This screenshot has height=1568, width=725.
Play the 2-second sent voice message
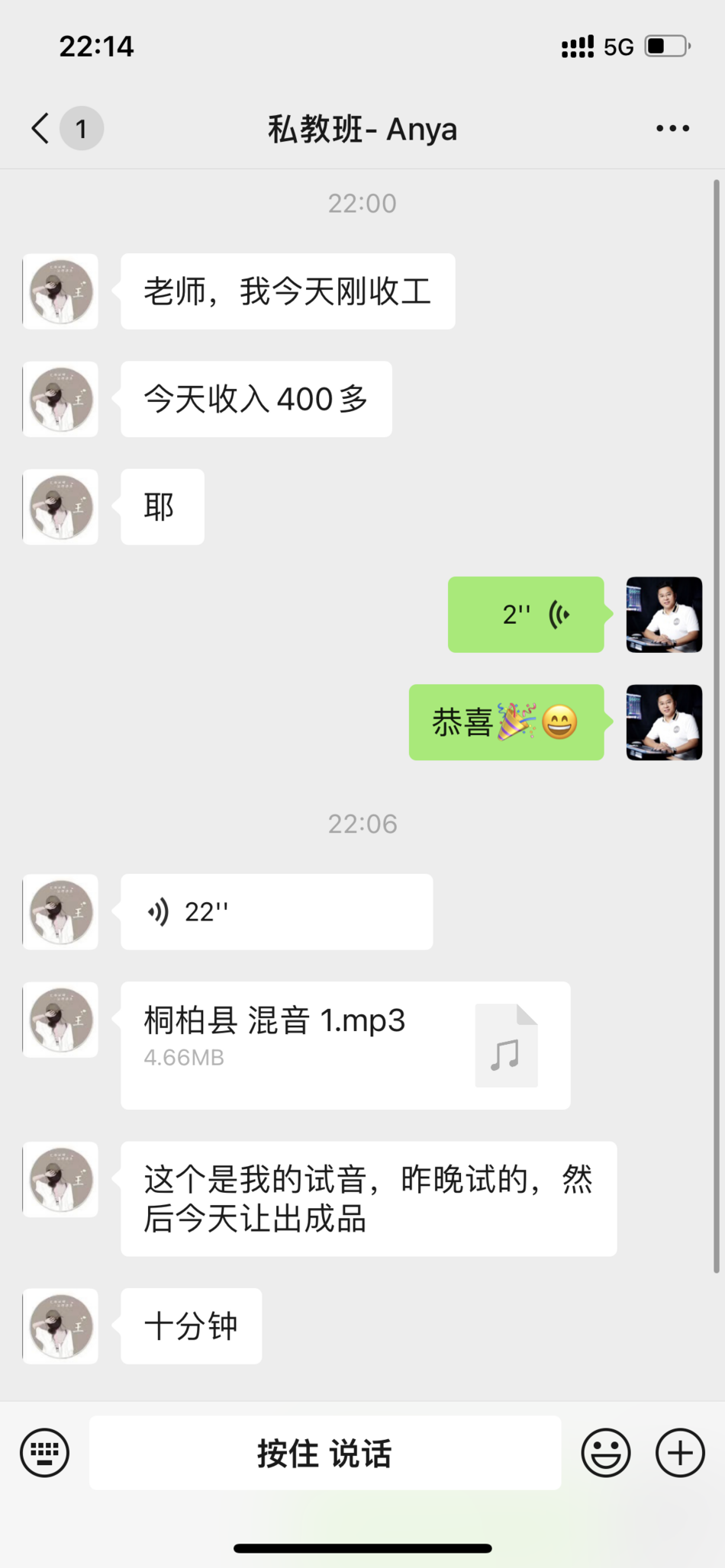click(526, 615)
